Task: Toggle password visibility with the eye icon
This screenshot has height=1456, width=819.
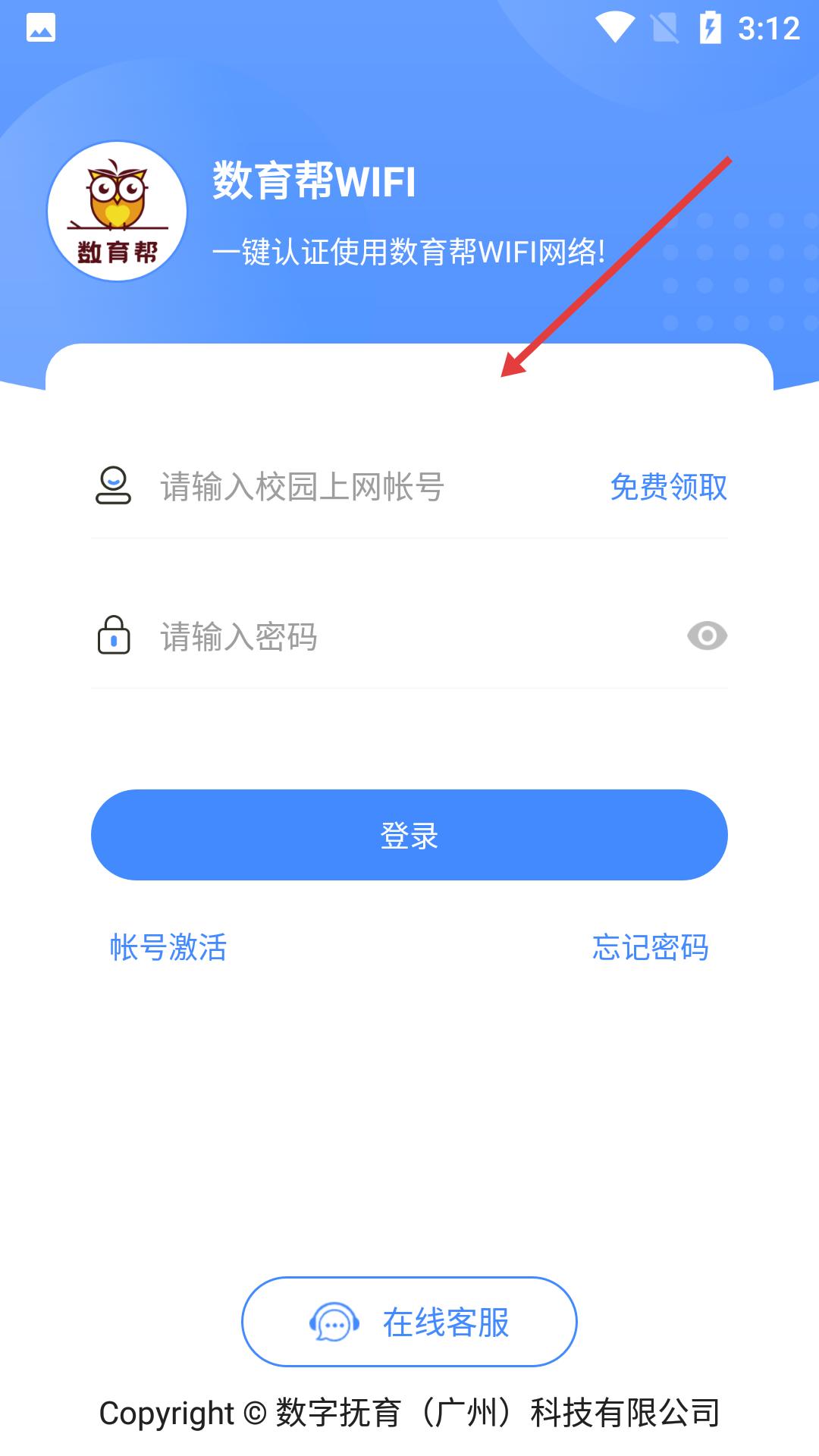Action: click(x=707, y=635)
